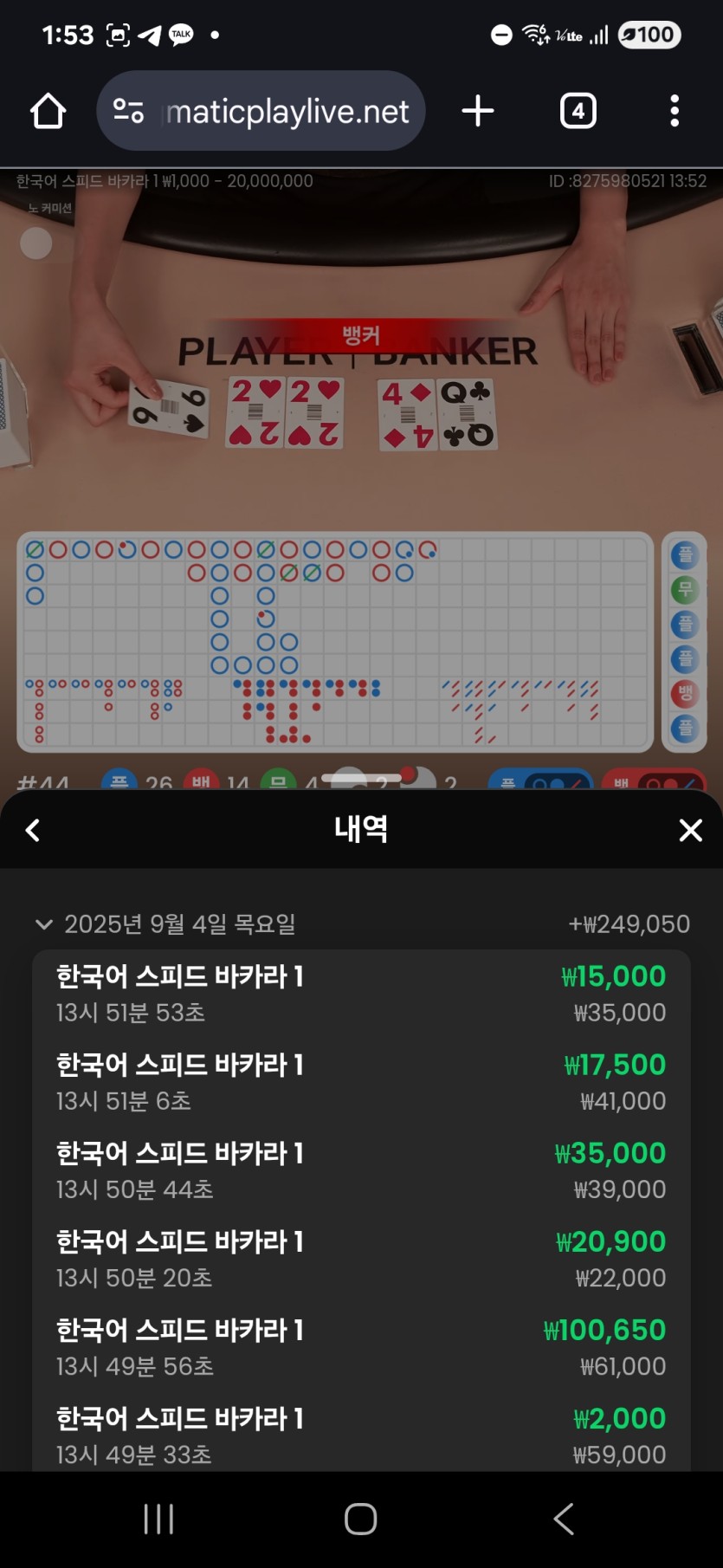Open the 13시 51분 6초 bet record
This screenshot has width=723, height=1568.
click(x=361, y=1082)
